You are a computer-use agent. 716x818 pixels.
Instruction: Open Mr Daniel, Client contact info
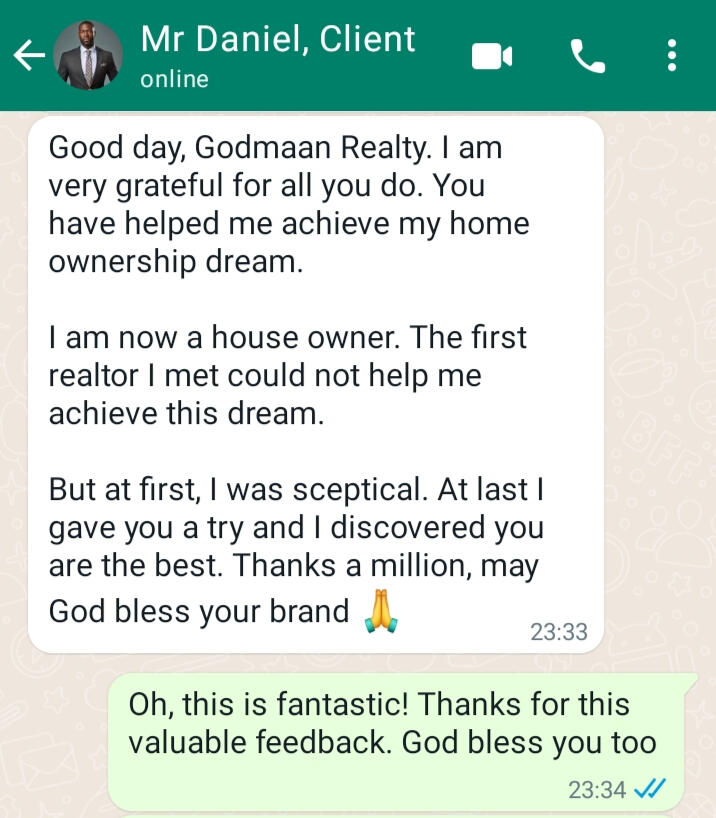point(278,54)
